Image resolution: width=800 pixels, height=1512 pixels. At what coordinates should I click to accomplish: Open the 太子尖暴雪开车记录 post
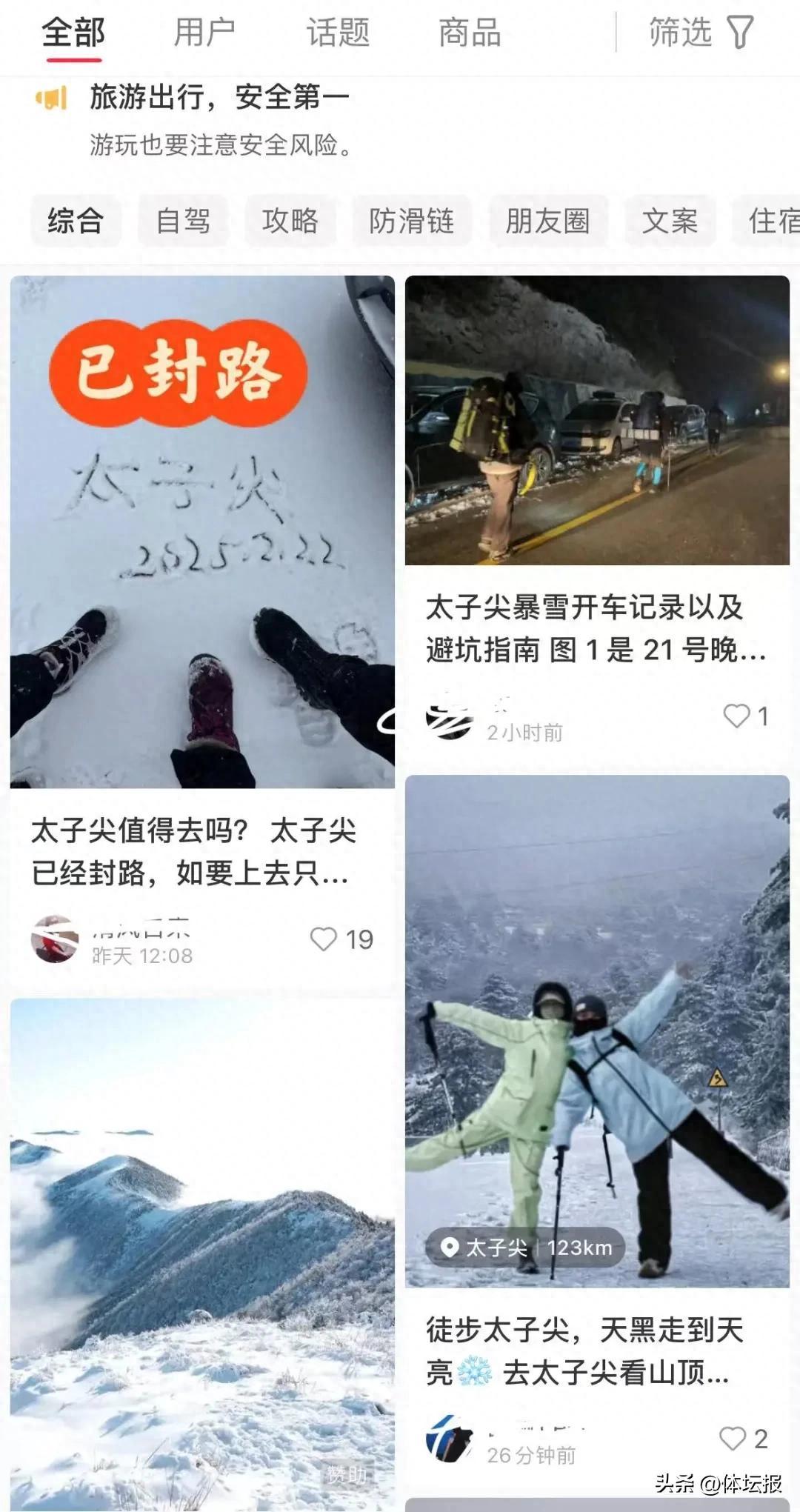597,420
